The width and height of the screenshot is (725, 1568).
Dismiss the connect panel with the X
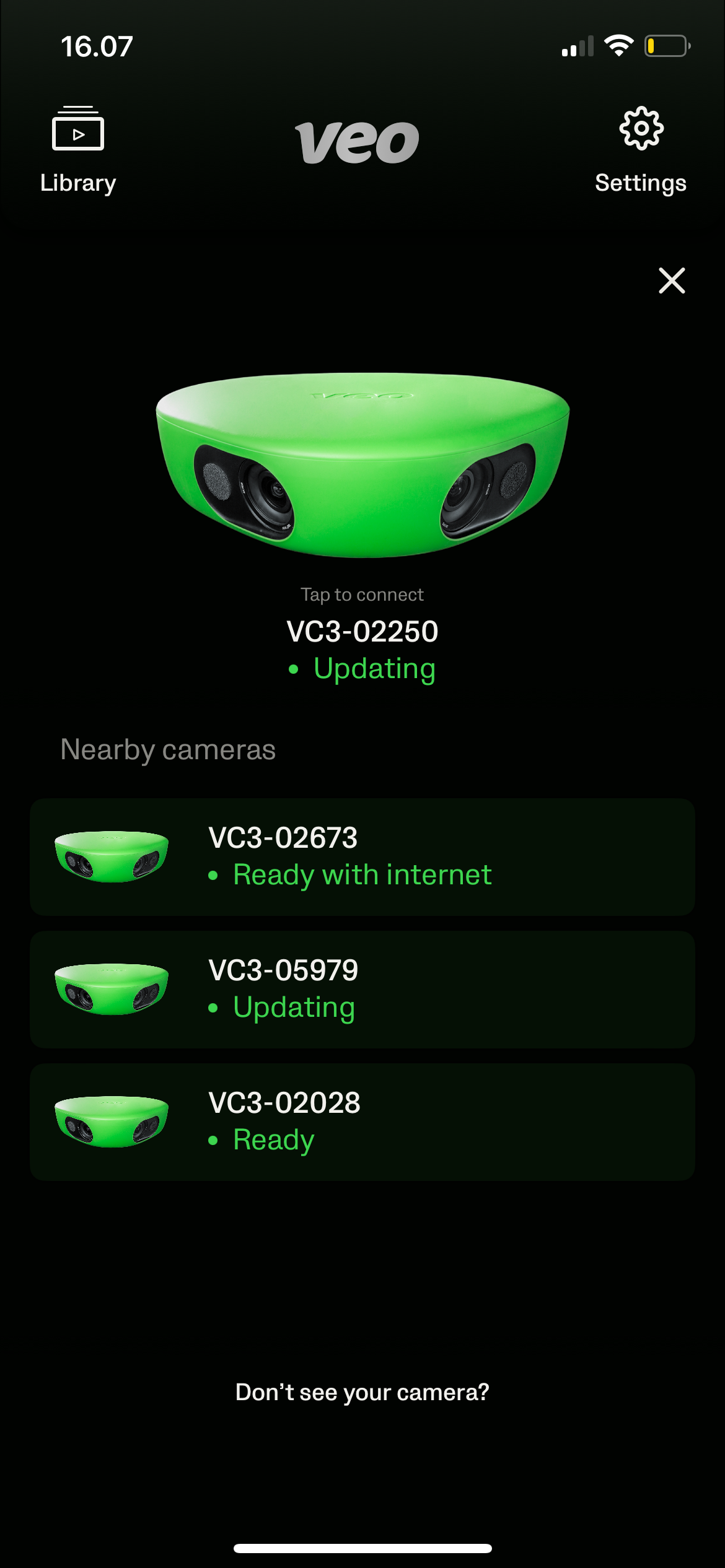672,281
